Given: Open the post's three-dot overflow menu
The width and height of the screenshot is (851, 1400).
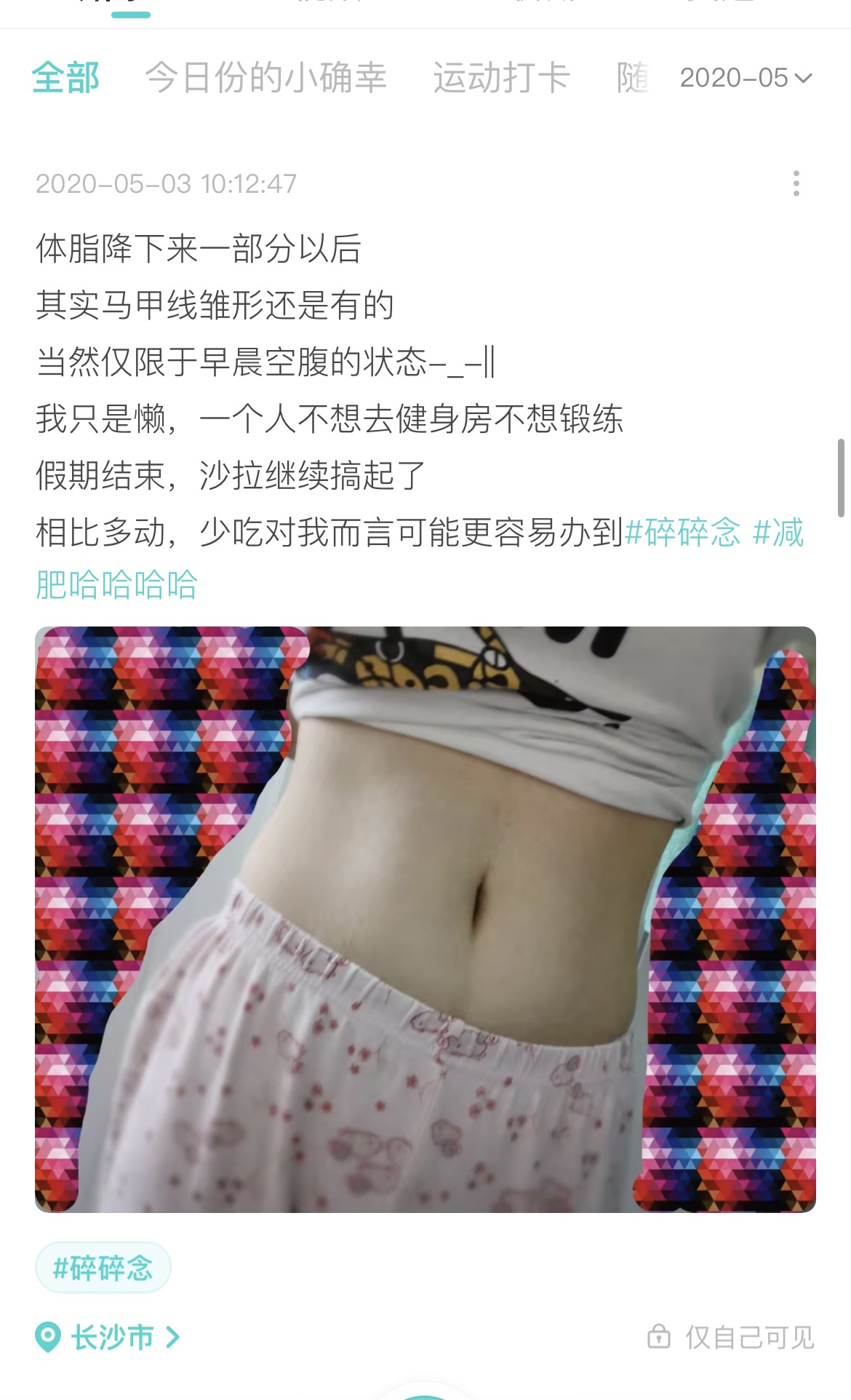Looking at the screenshot, I should pyautogui.click(x=796, y=183).
